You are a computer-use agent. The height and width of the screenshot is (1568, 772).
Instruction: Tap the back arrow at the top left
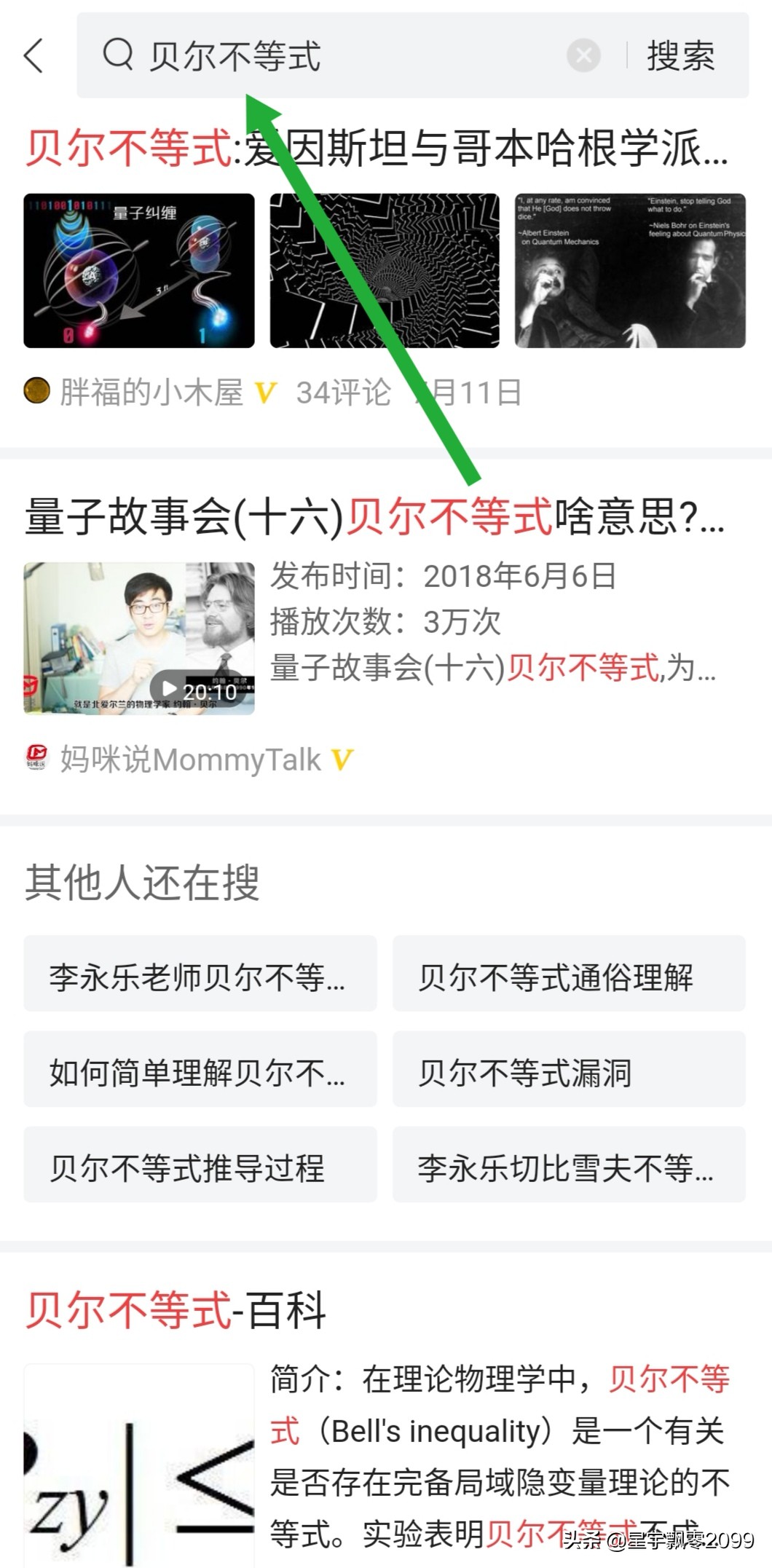tap(34, 57)
